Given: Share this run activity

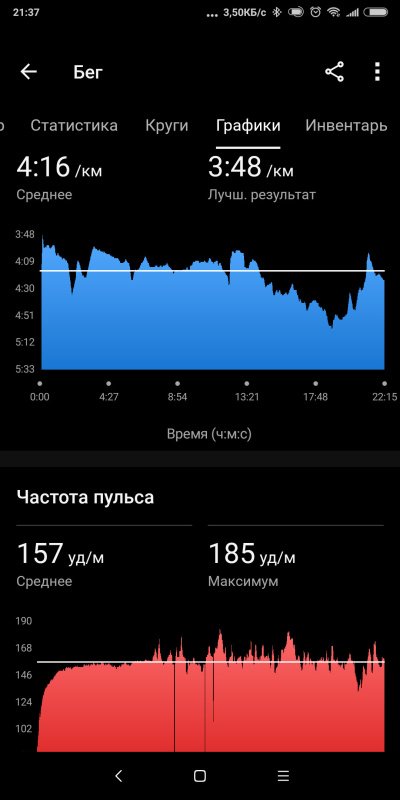Looking at the screenshot, I should click(x=334, y=72).
